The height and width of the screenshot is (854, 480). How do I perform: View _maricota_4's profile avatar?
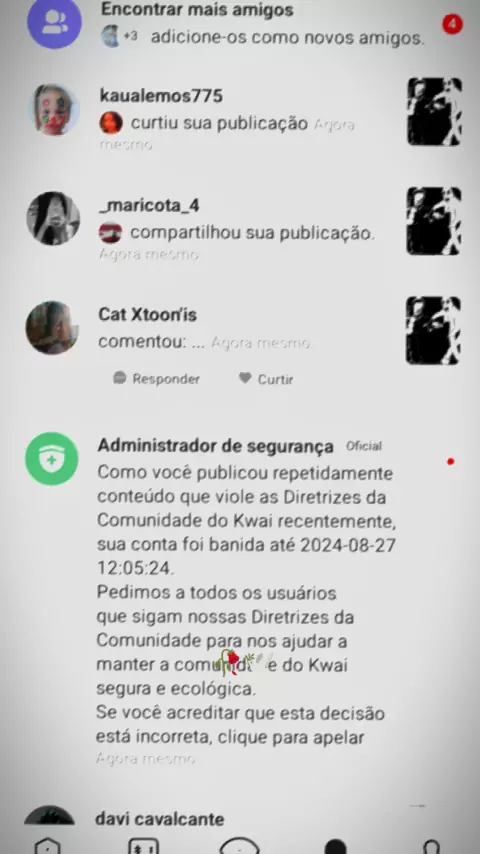(53, 218)
